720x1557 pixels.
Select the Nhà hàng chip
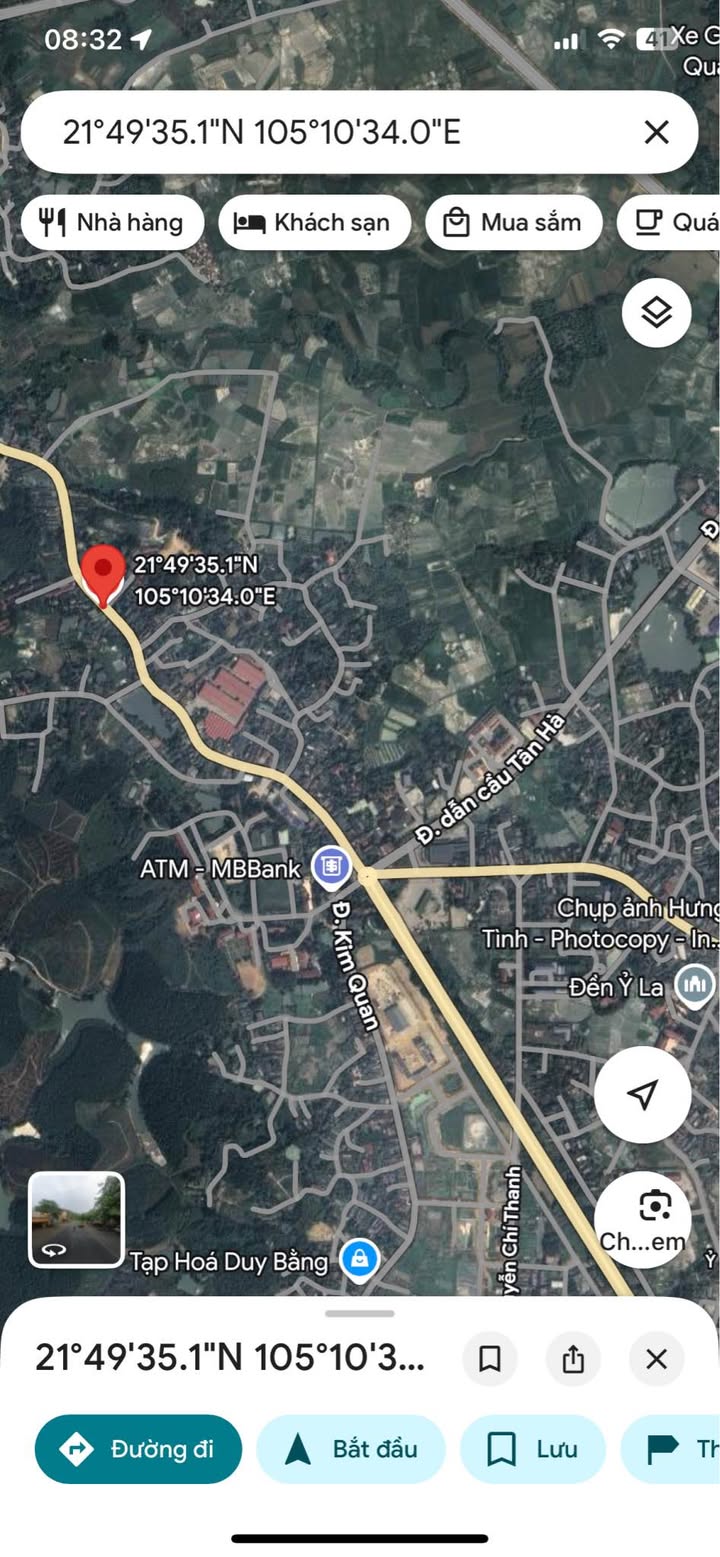pos(111,222)
